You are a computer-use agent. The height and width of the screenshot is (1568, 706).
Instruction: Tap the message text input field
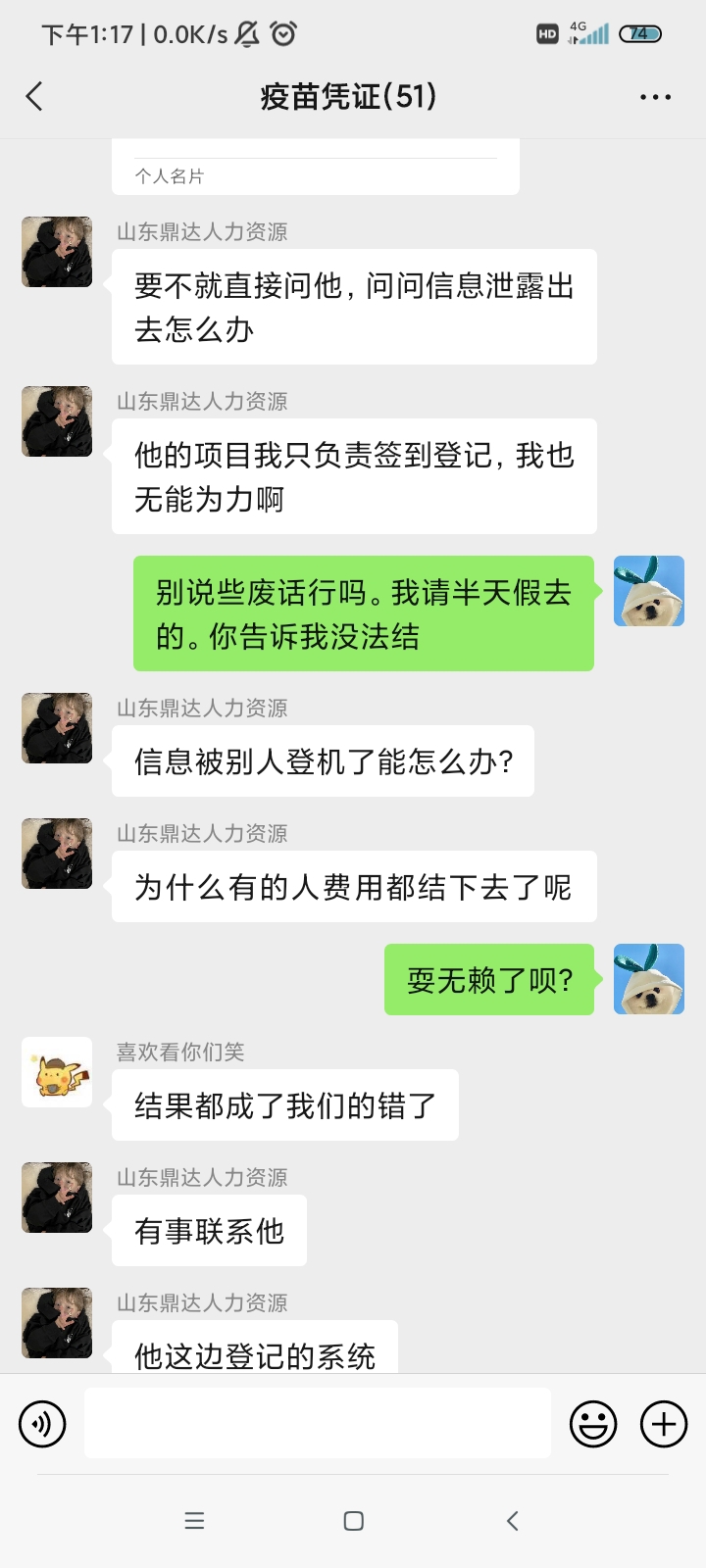[317, 1423]
